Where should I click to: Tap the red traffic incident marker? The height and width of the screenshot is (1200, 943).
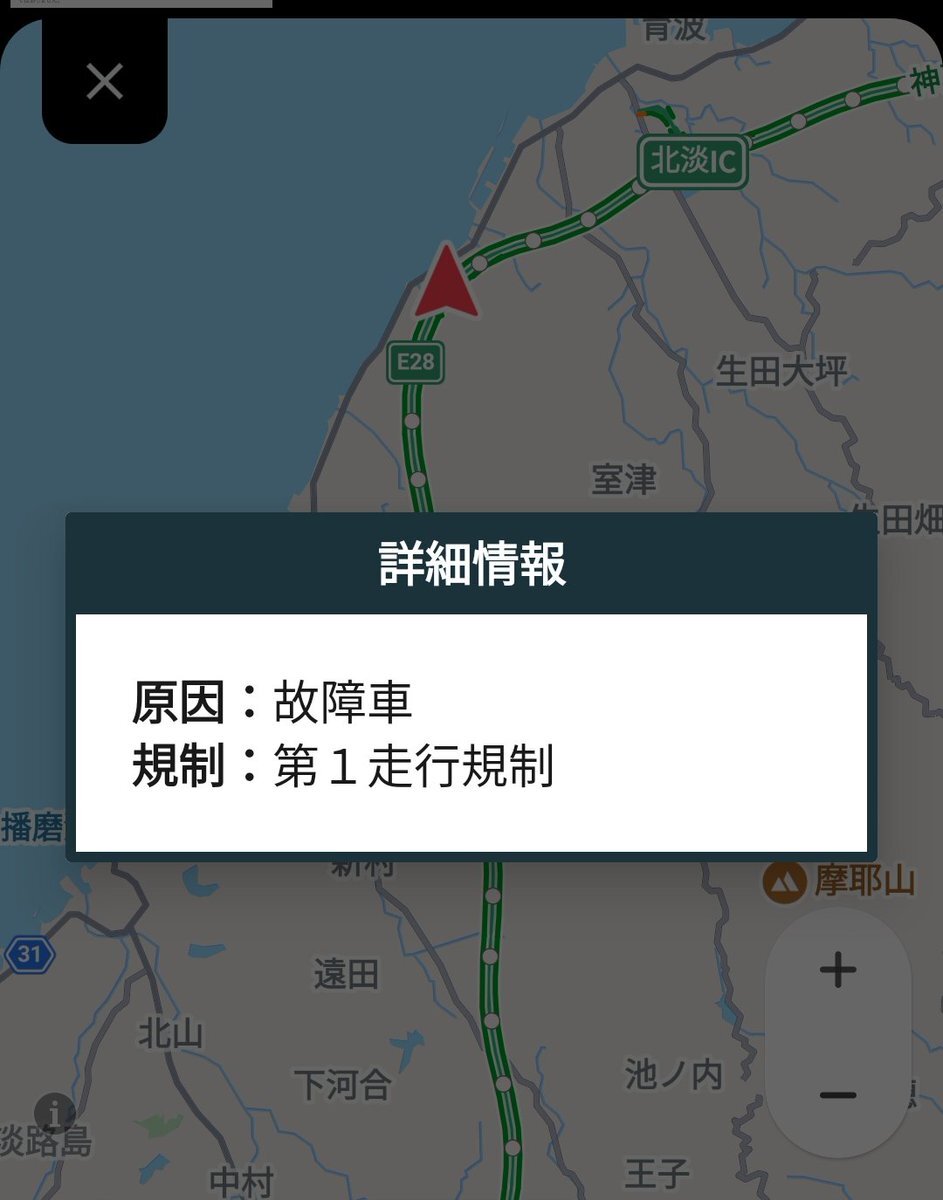[446, 283]
